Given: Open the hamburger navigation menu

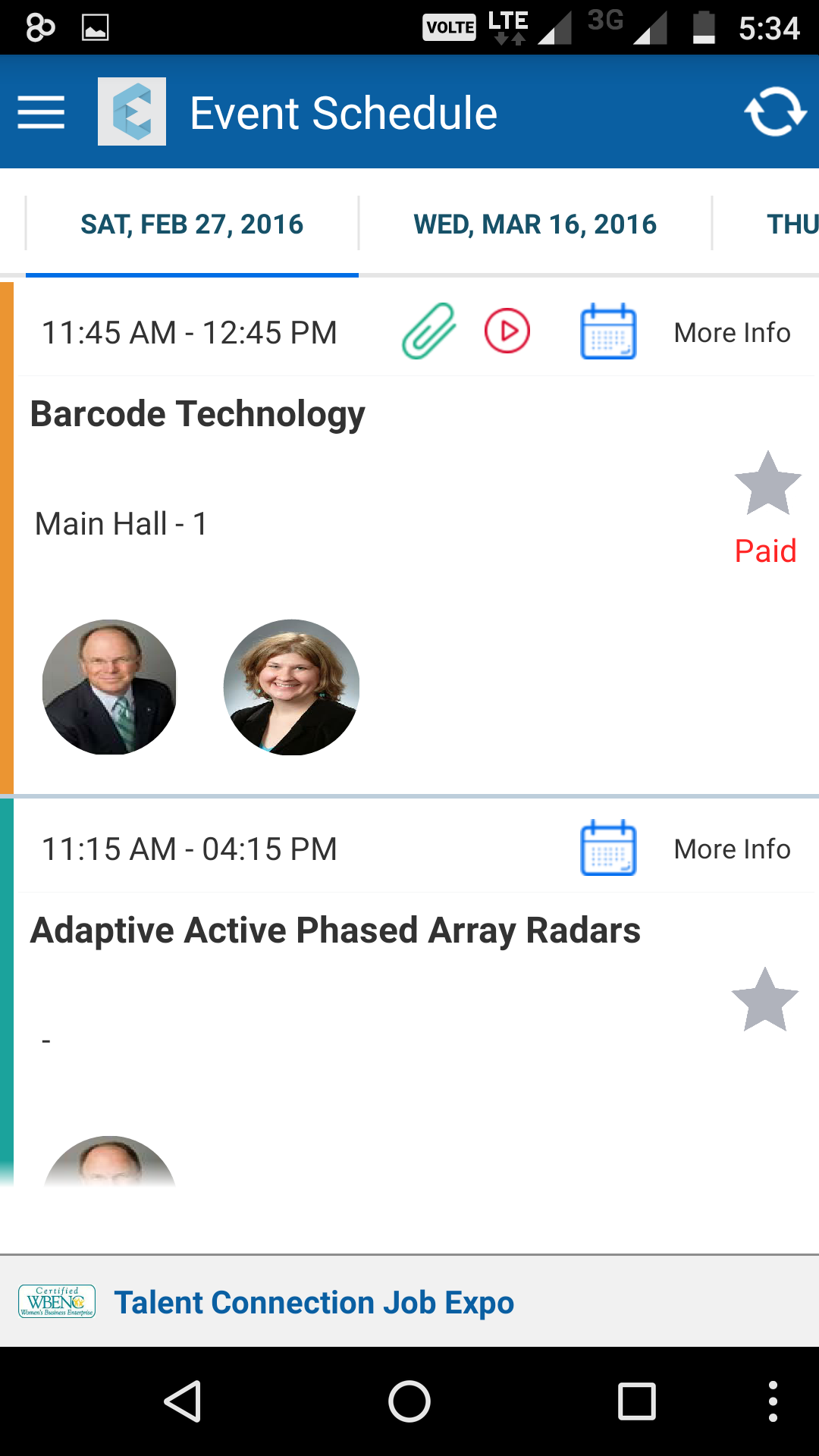Looking at the screenshot, I should [41, 112].
